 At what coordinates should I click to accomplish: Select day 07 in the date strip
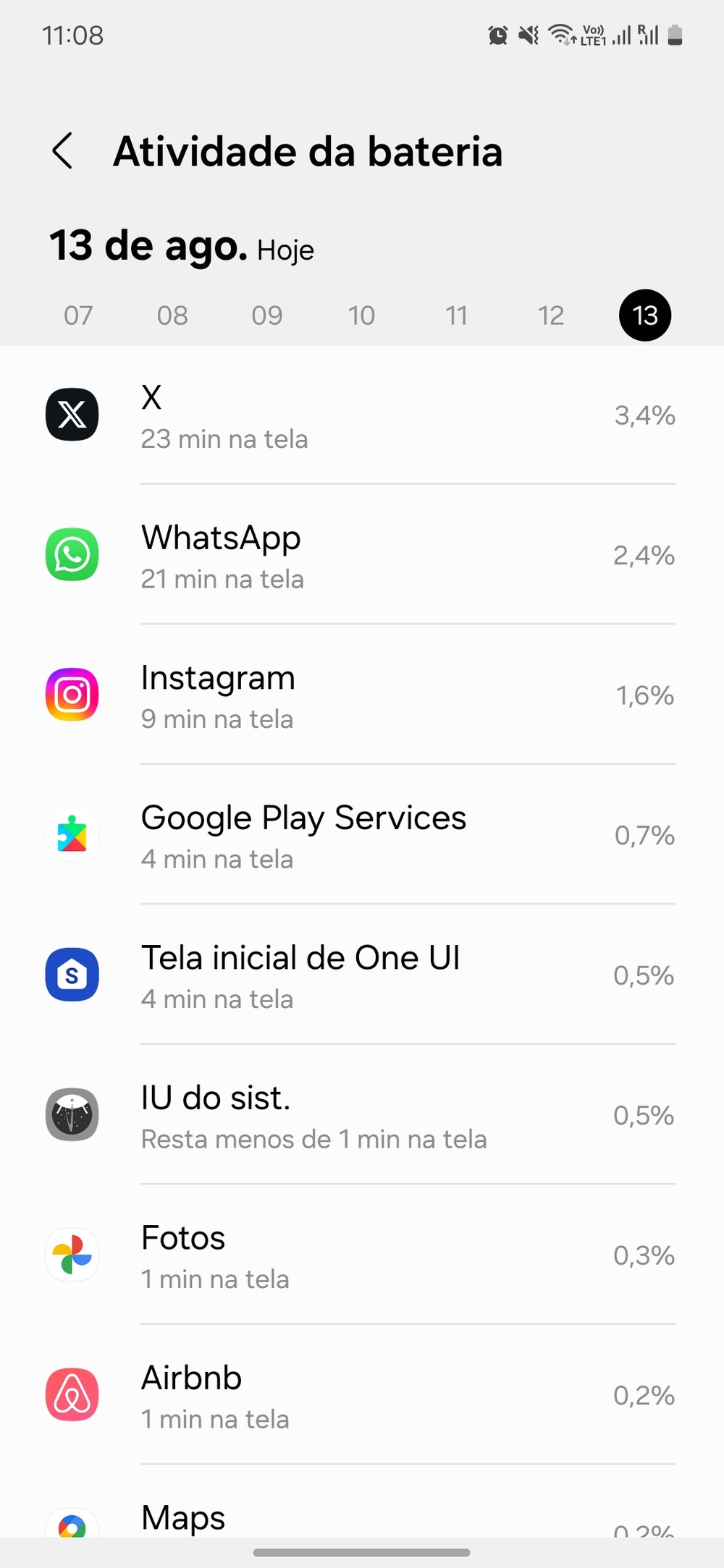[x=78, y=315]
